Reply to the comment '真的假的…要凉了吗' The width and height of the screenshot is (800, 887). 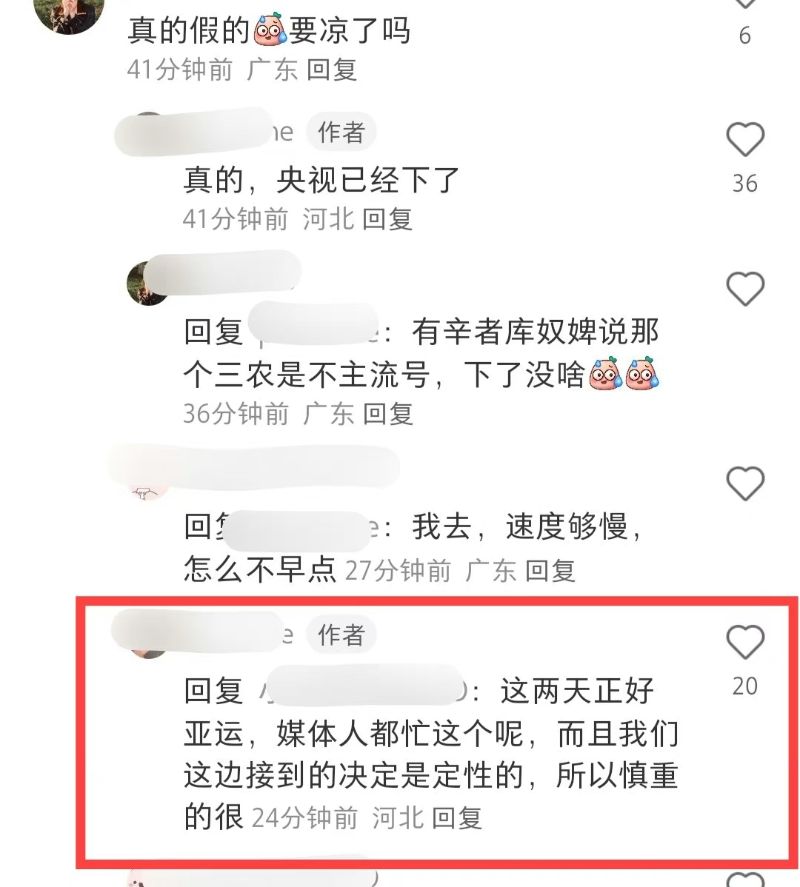point(331,69)
